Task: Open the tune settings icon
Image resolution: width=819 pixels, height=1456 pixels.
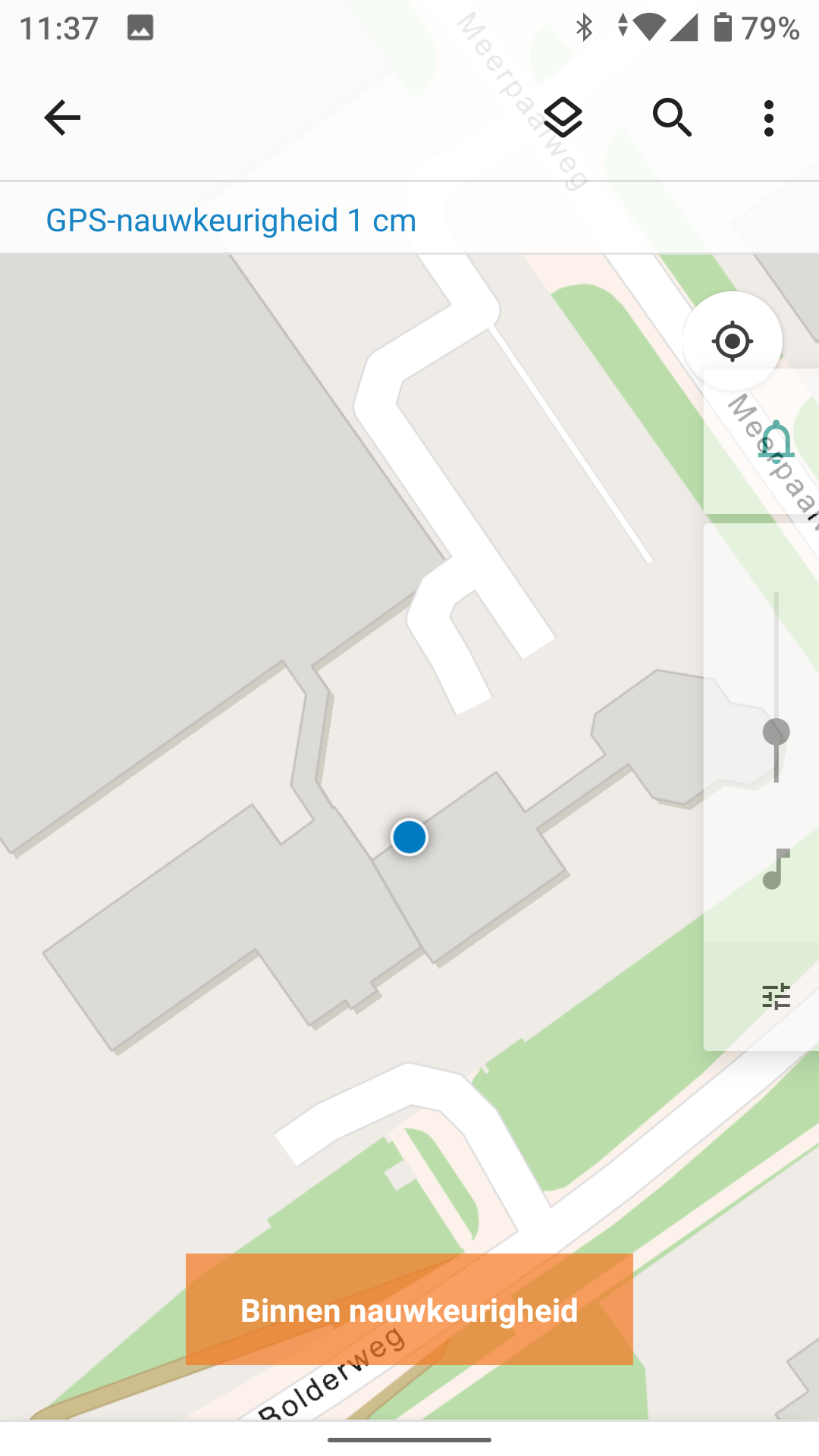Action: click(777, 996)
